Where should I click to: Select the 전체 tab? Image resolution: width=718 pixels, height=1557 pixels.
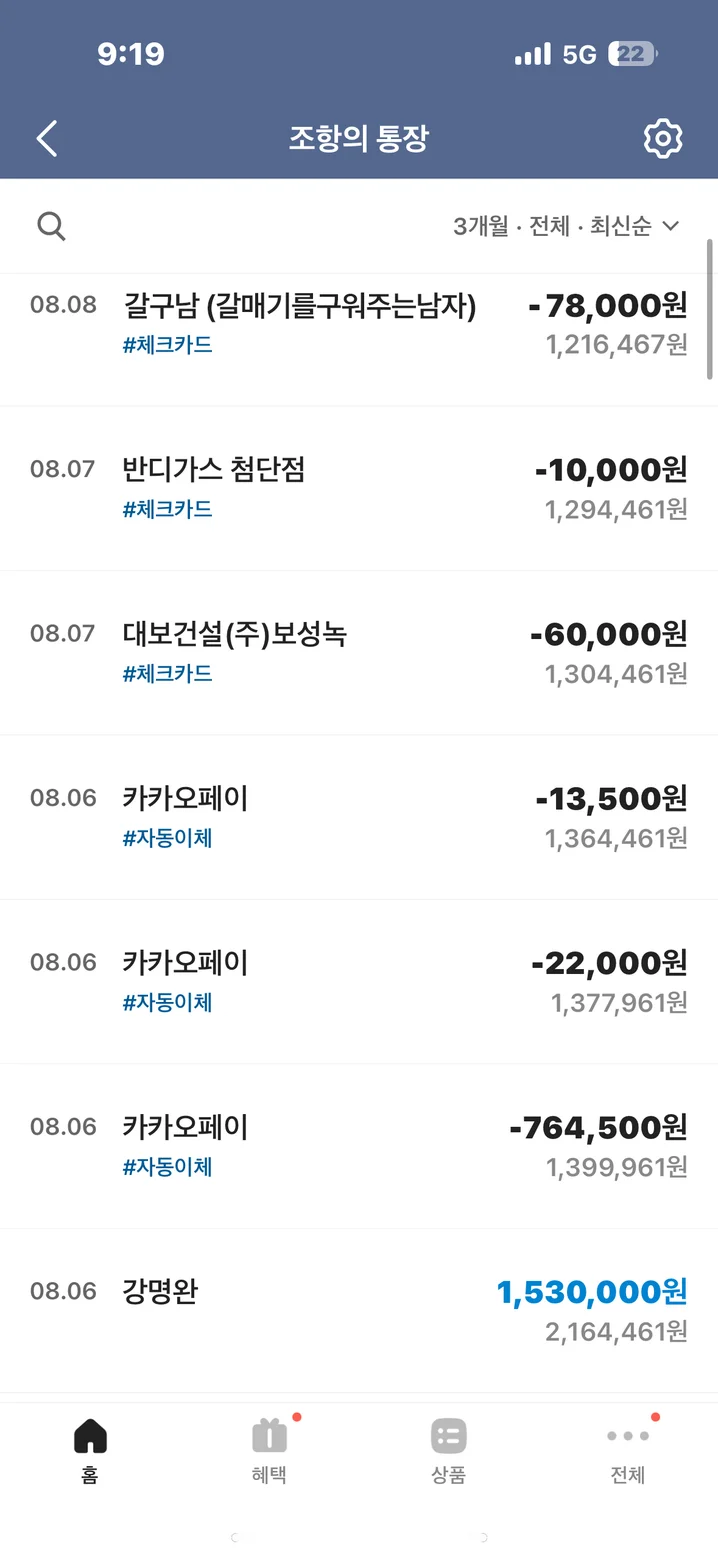(x=628, y=1450)
